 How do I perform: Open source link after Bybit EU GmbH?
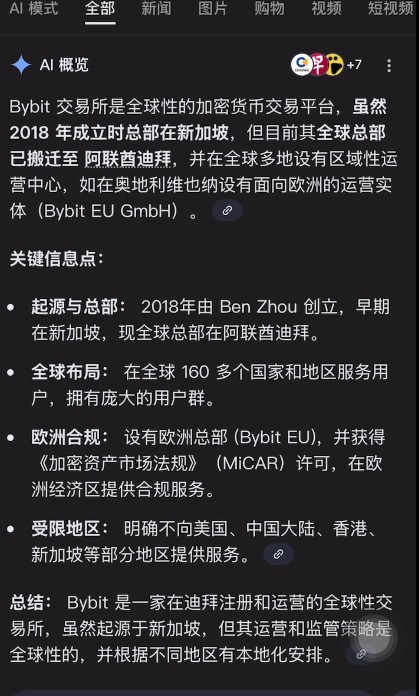[x=227, y=210]
